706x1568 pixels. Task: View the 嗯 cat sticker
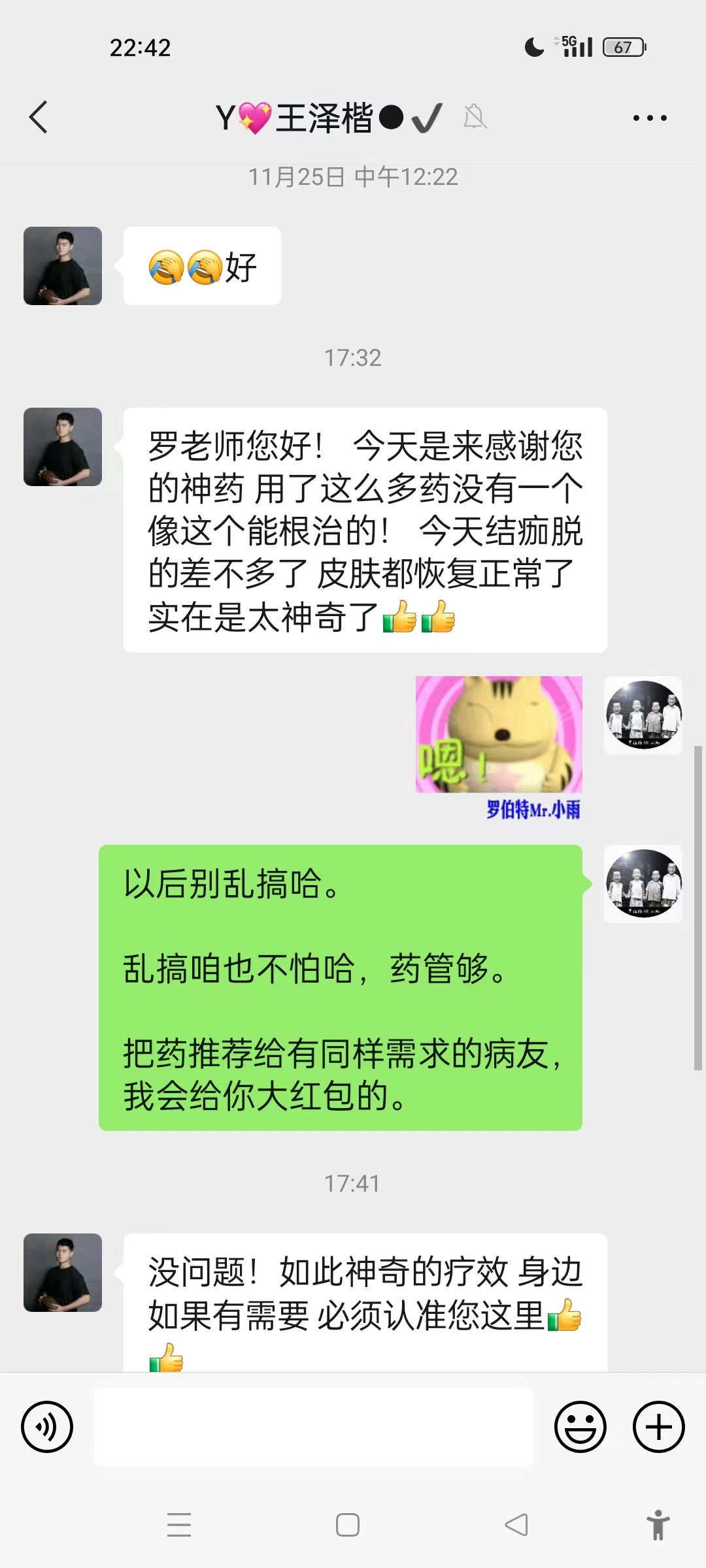(499, 734)
